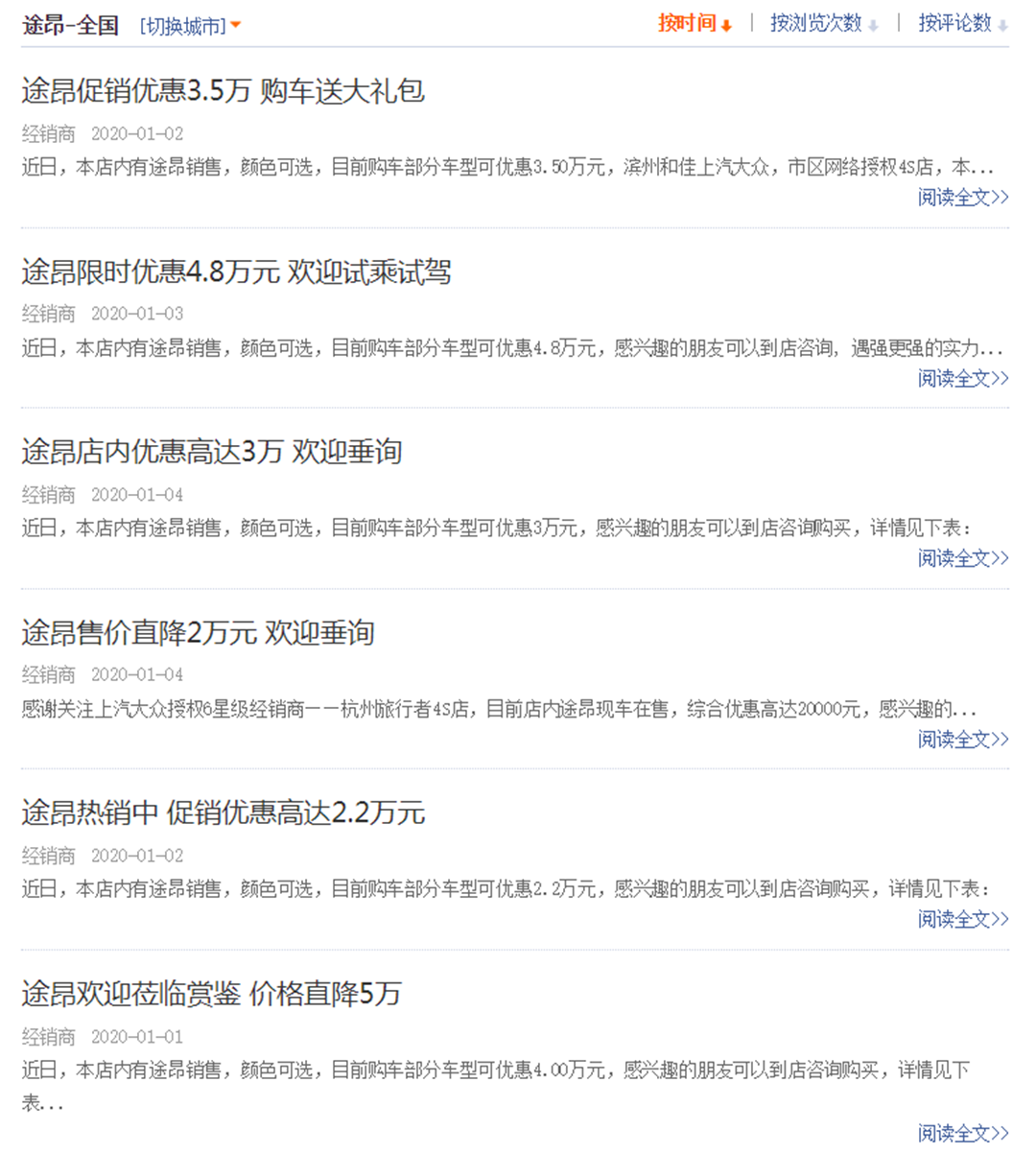Read full text of the 直降2万元 article

[962, 739]
